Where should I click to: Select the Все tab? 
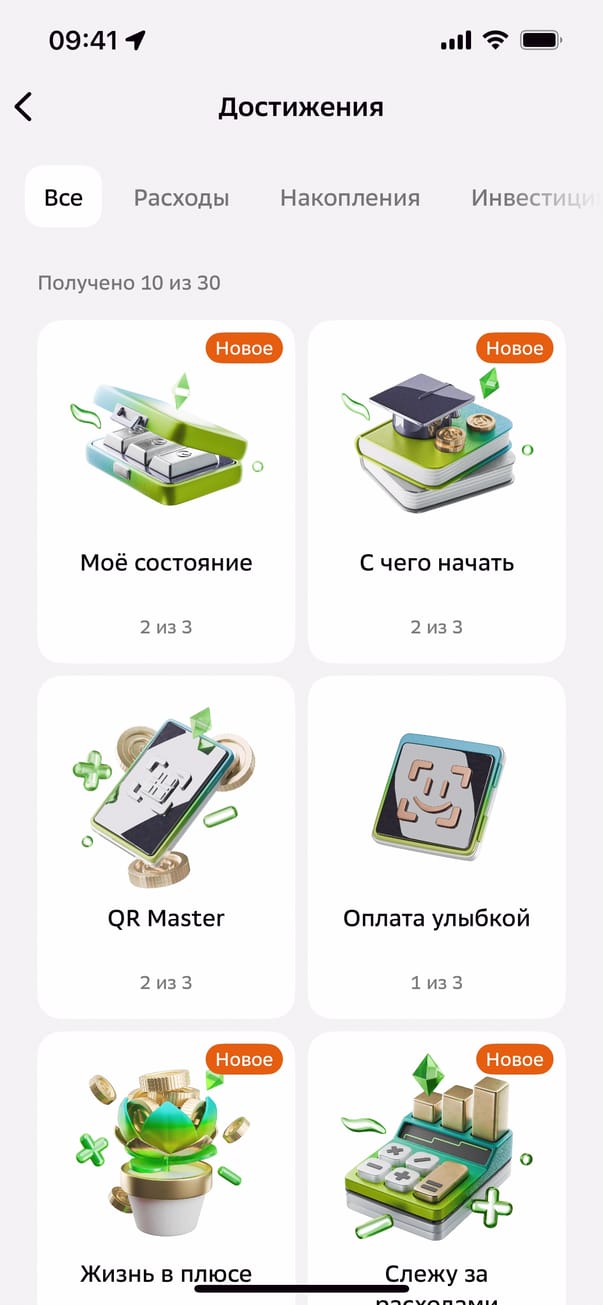click(63, 197)
